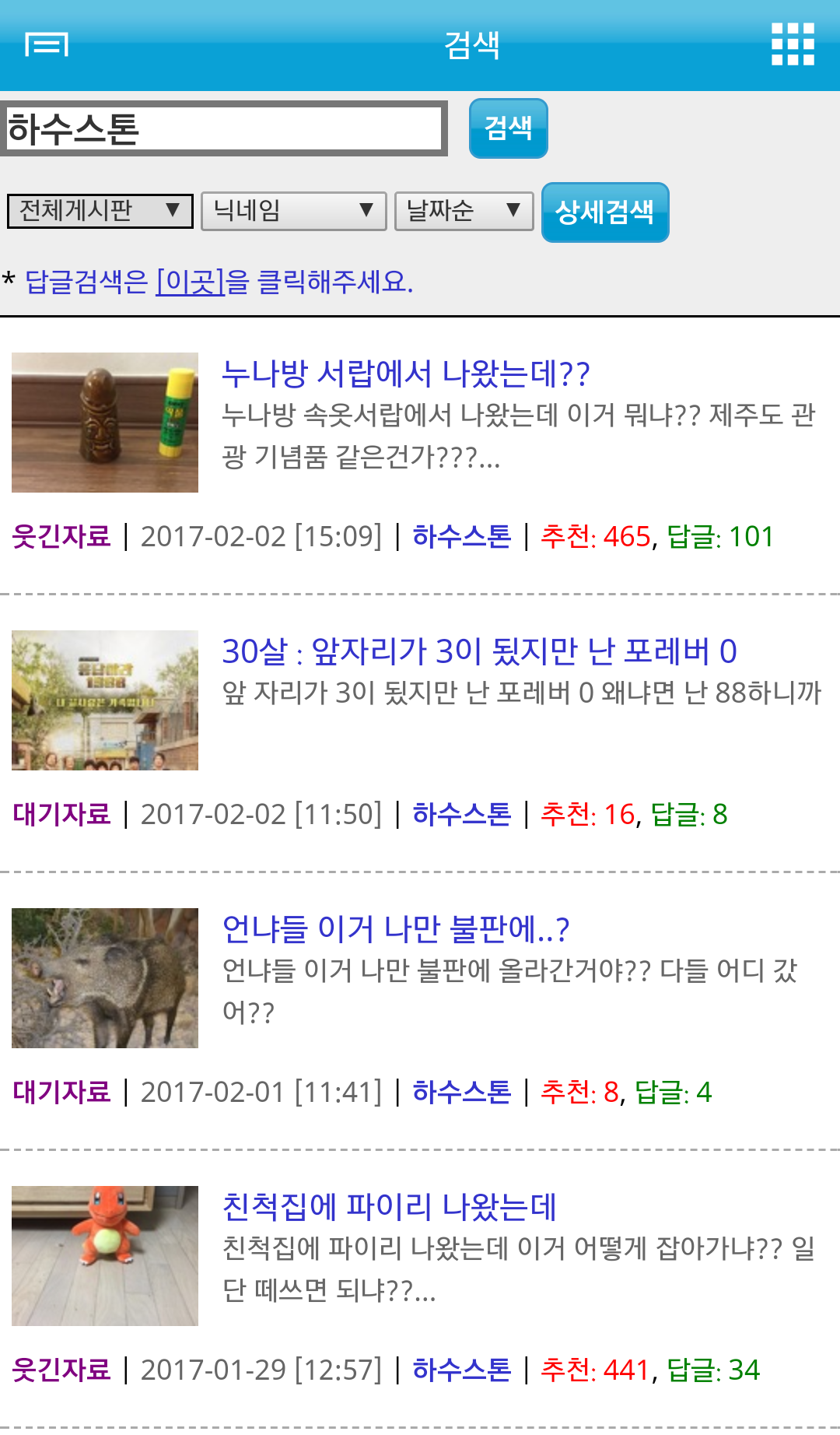Open post 누나방 서랍에서 나왔는데??
The width and height of the screenshot is (840, 1435).
(x=406, y=374)
